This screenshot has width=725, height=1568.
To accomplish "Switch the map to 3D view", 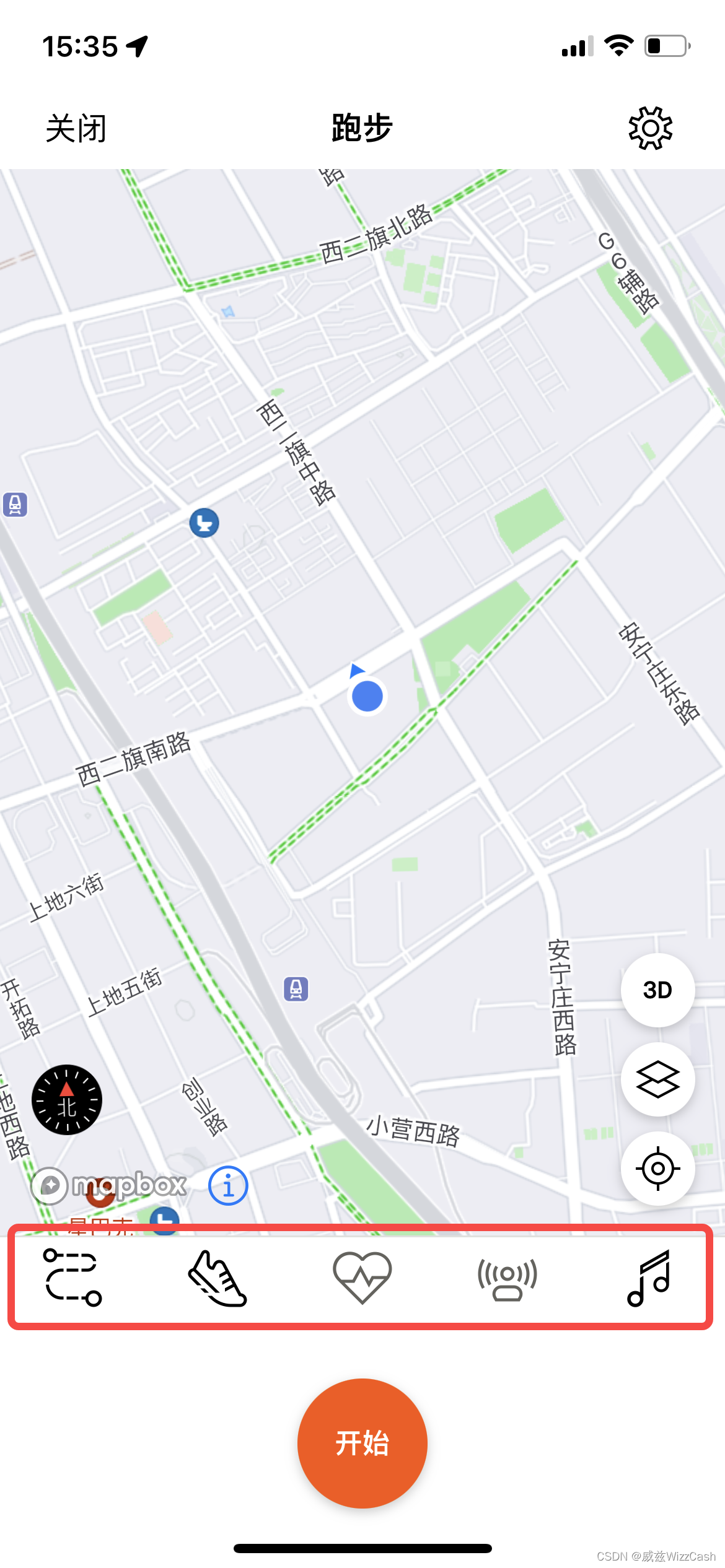I will tap(657, 990).
